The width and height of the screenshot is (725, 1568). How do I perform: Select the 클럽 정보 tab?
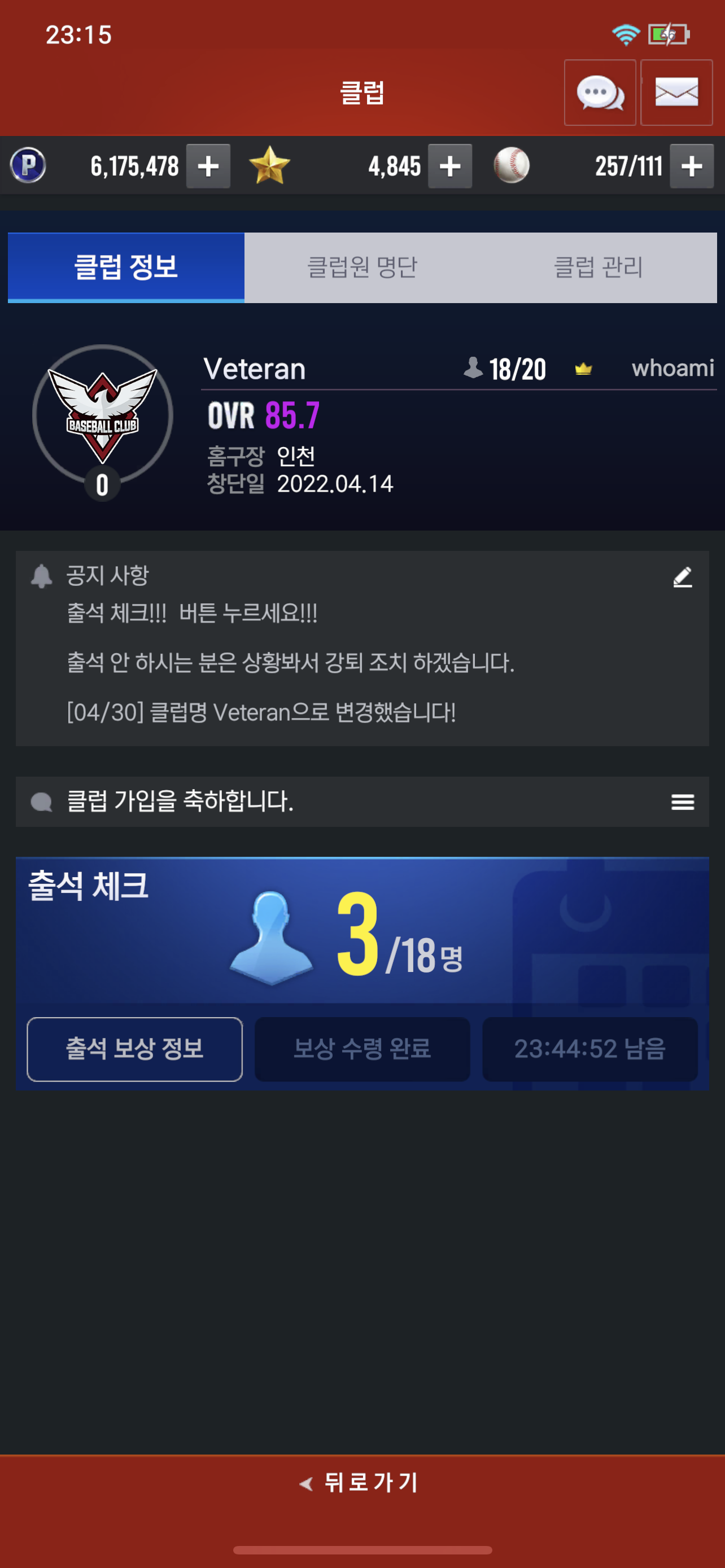coord(126,267)
